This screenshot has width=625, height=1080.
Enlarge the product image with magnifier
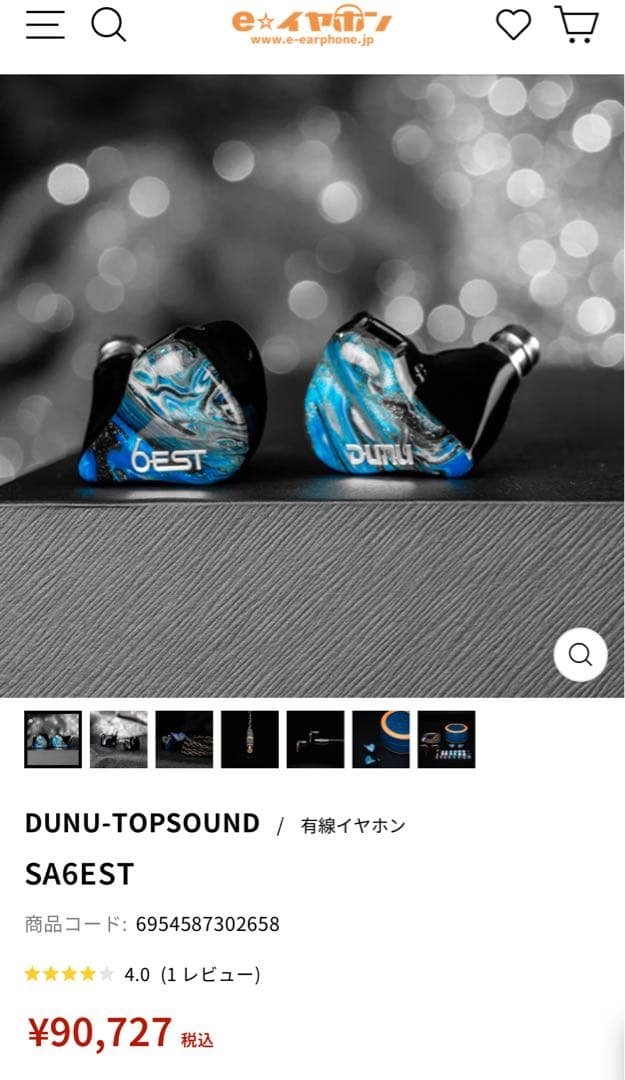580,655
